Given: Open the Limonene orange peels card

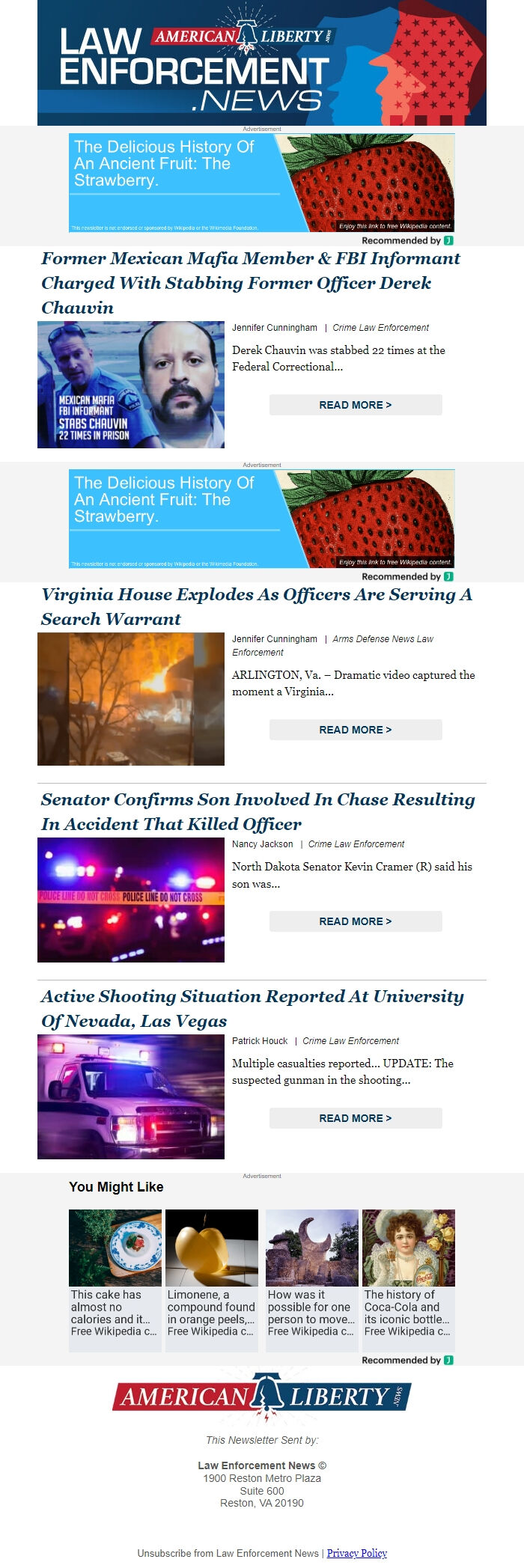Looking at the screenshot, I should (x=212, y=1280).
